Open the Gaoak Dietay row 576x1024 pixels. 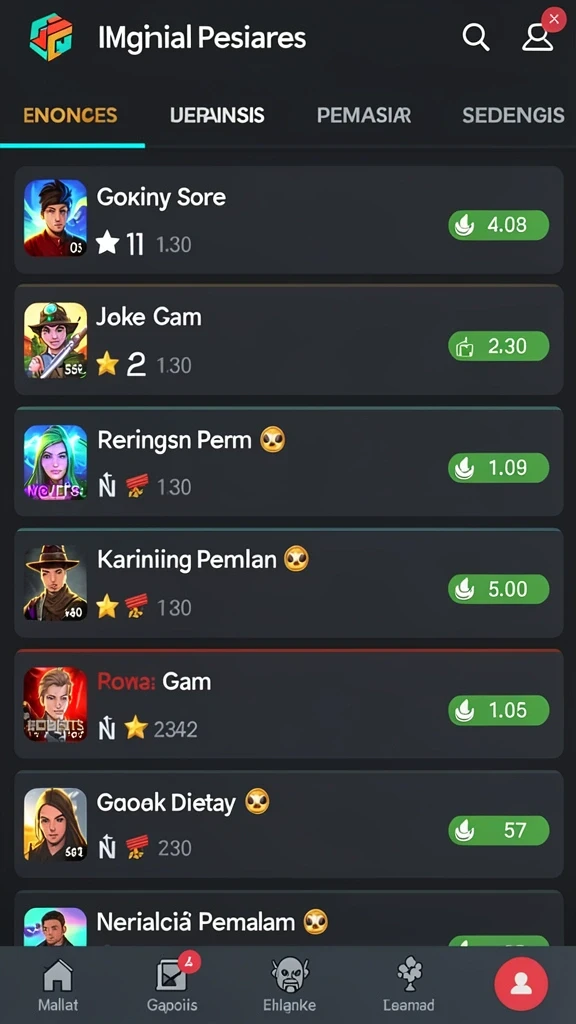pyautogui.click(x=289, y=824)
